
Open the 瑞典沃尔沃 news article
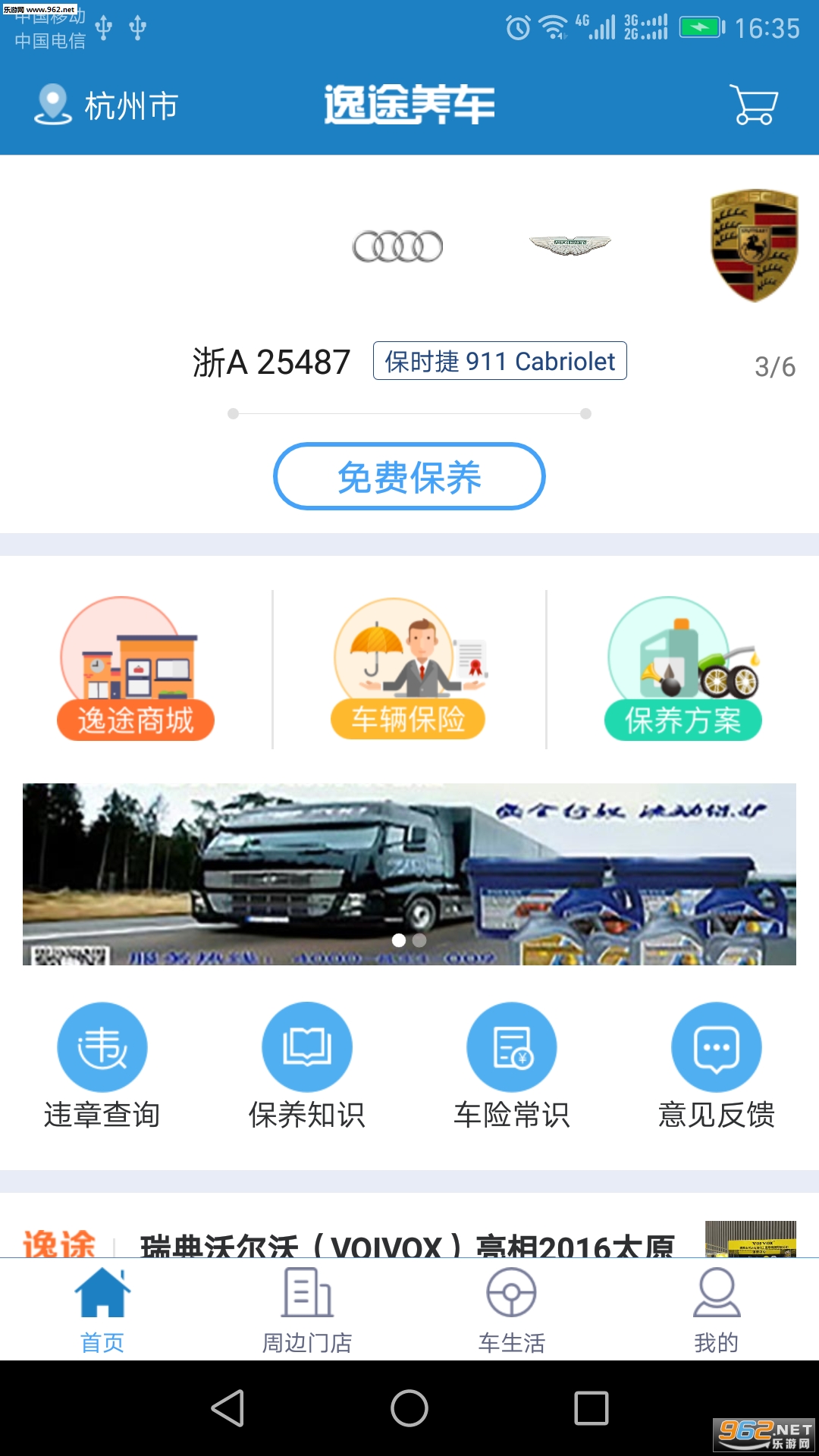(409, 1241)
